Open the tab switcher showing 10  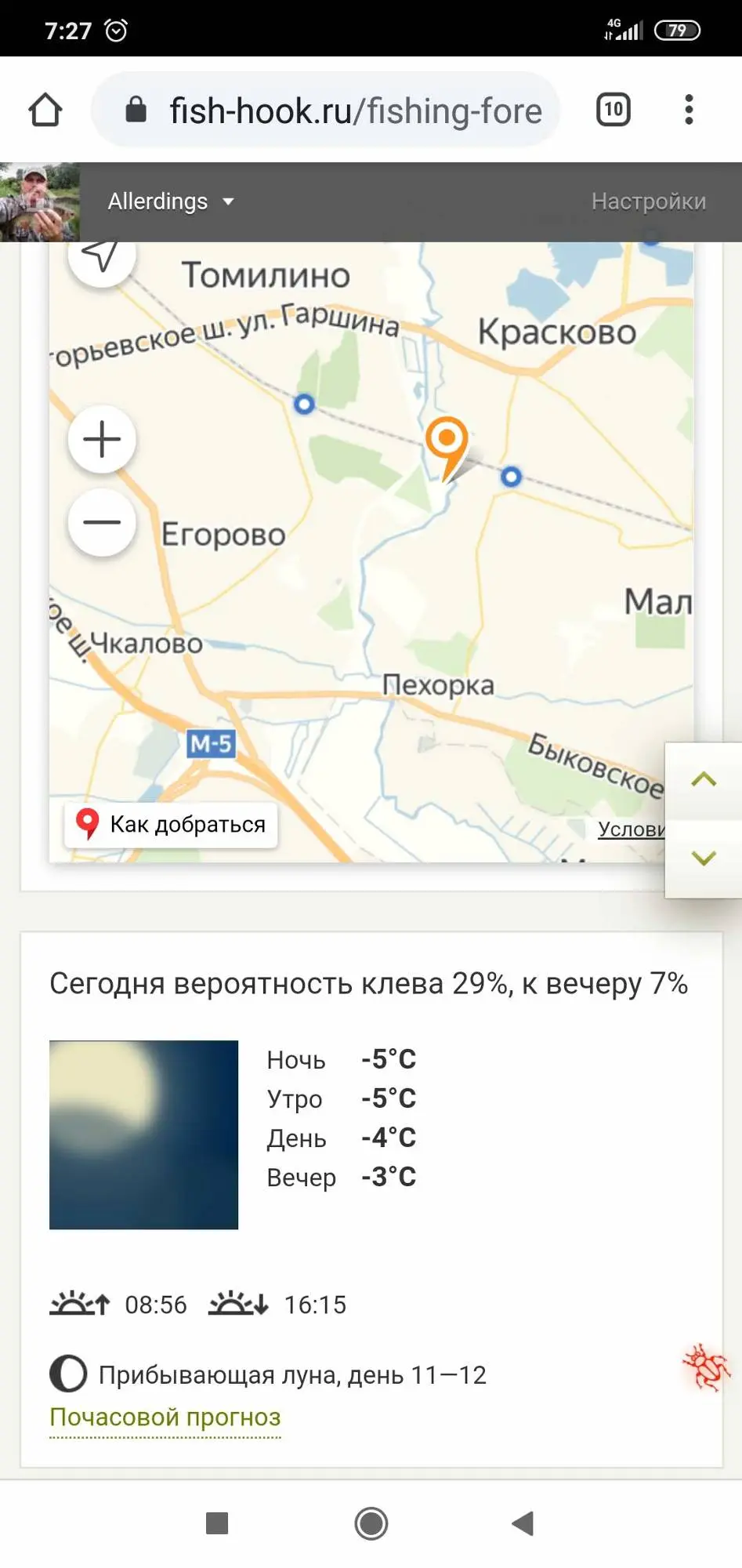pyautogui.click(x=613, y=110)
